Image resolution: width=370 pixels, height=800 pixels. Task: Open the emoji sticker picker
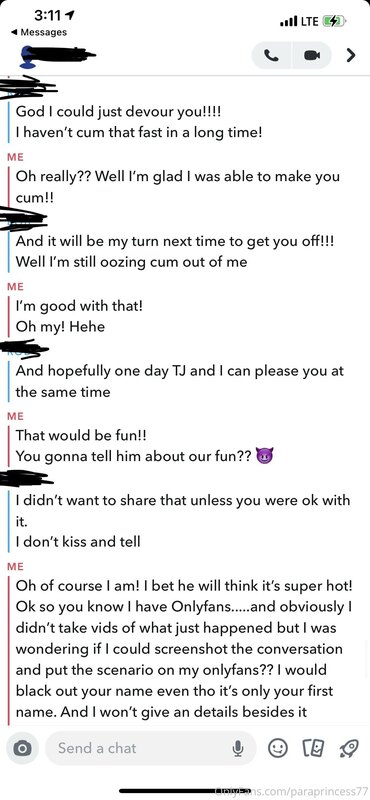pyautogui.click(x=278, y=748)
